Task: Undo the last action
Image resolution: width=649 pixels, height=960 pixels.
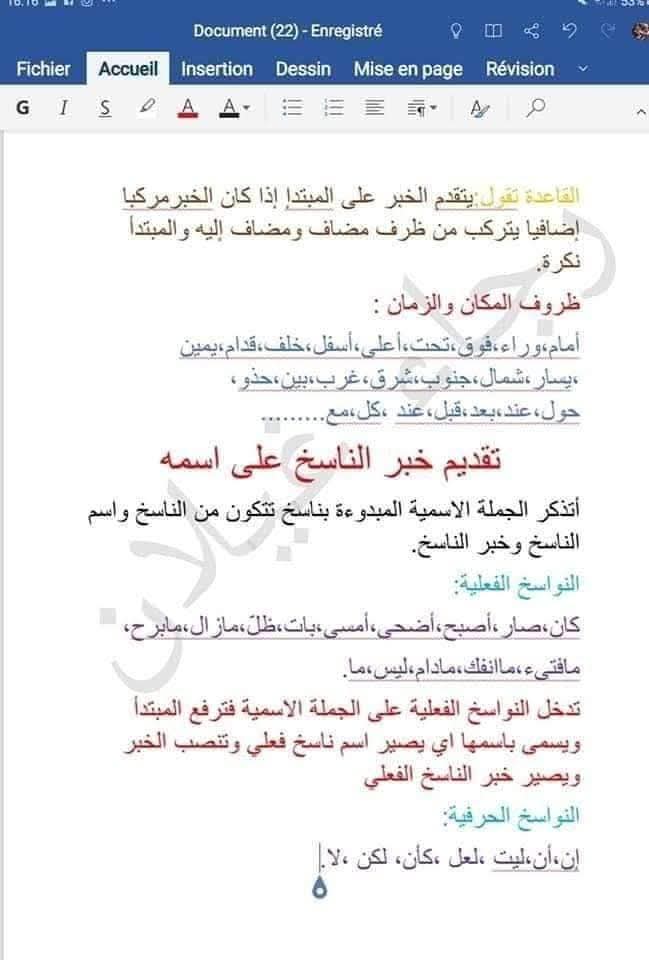Action: tap(569, 31)
